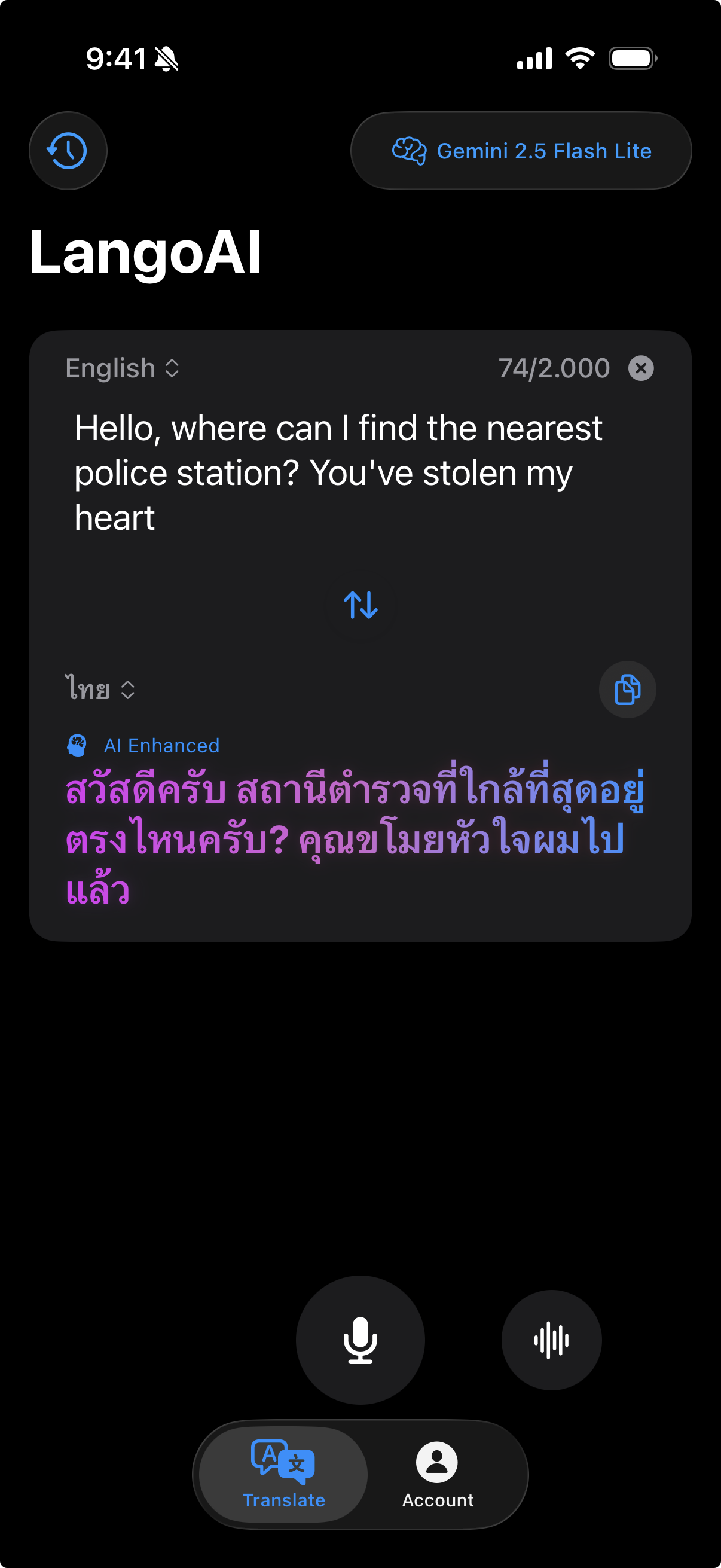Switch to the Translate tab

click(x=283, y=1474)
